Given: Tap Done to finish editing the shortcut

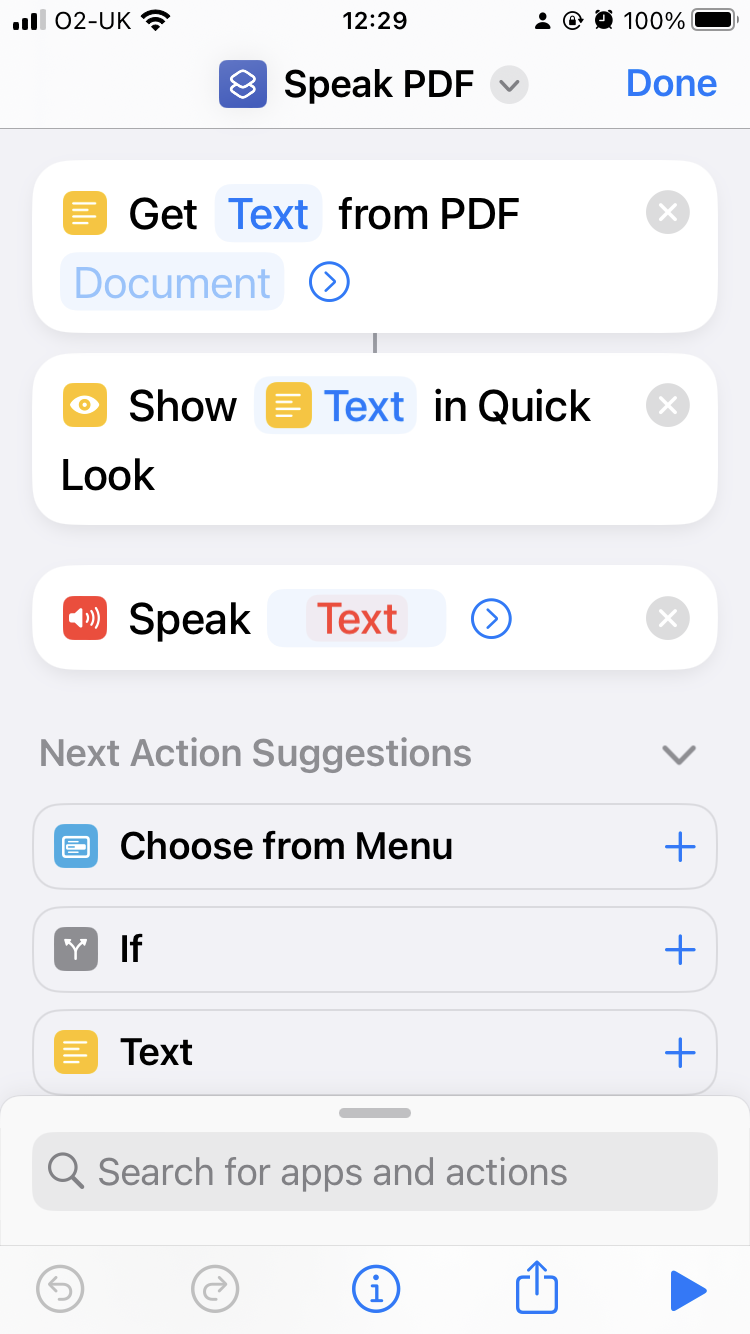Looking at the screenshot, I should click(x=671, y=84).
